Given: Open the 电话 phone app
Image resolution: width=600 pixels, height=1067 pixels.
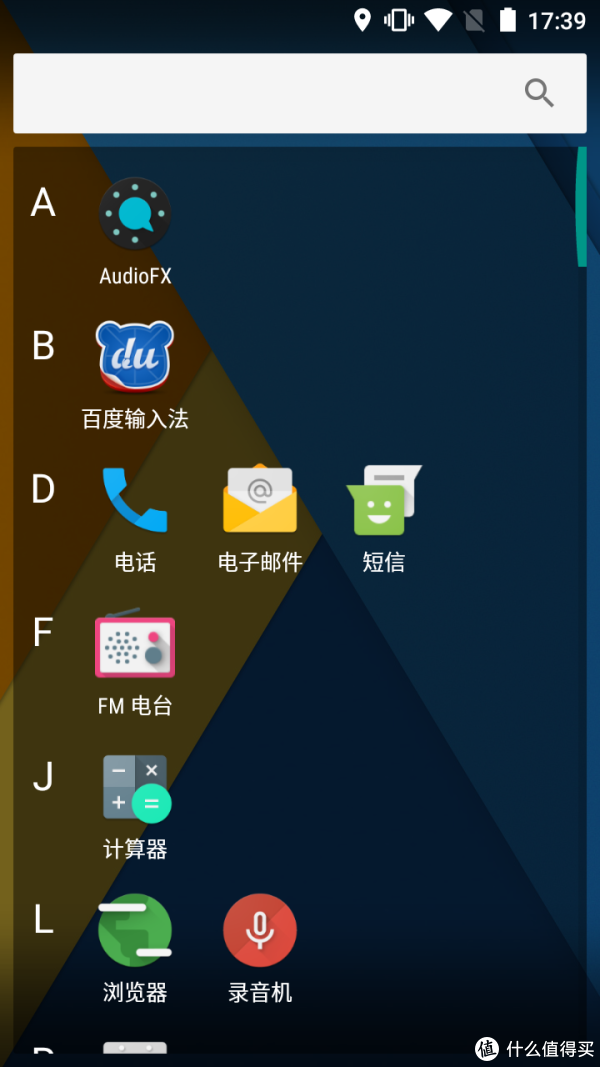Looking at the screenshot, I should tap(135, 500).
